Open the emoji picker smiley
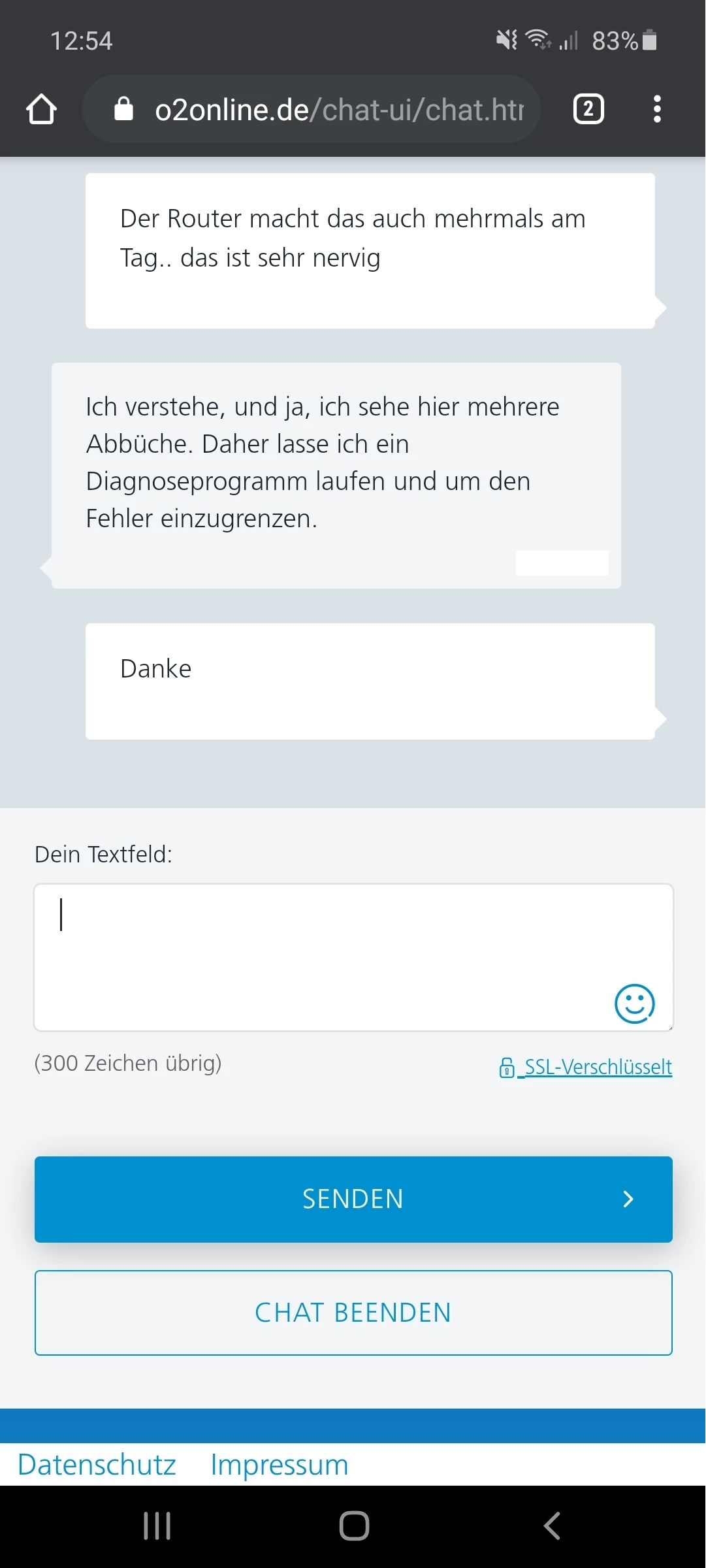706x1568 pixels. point(634,1004)
